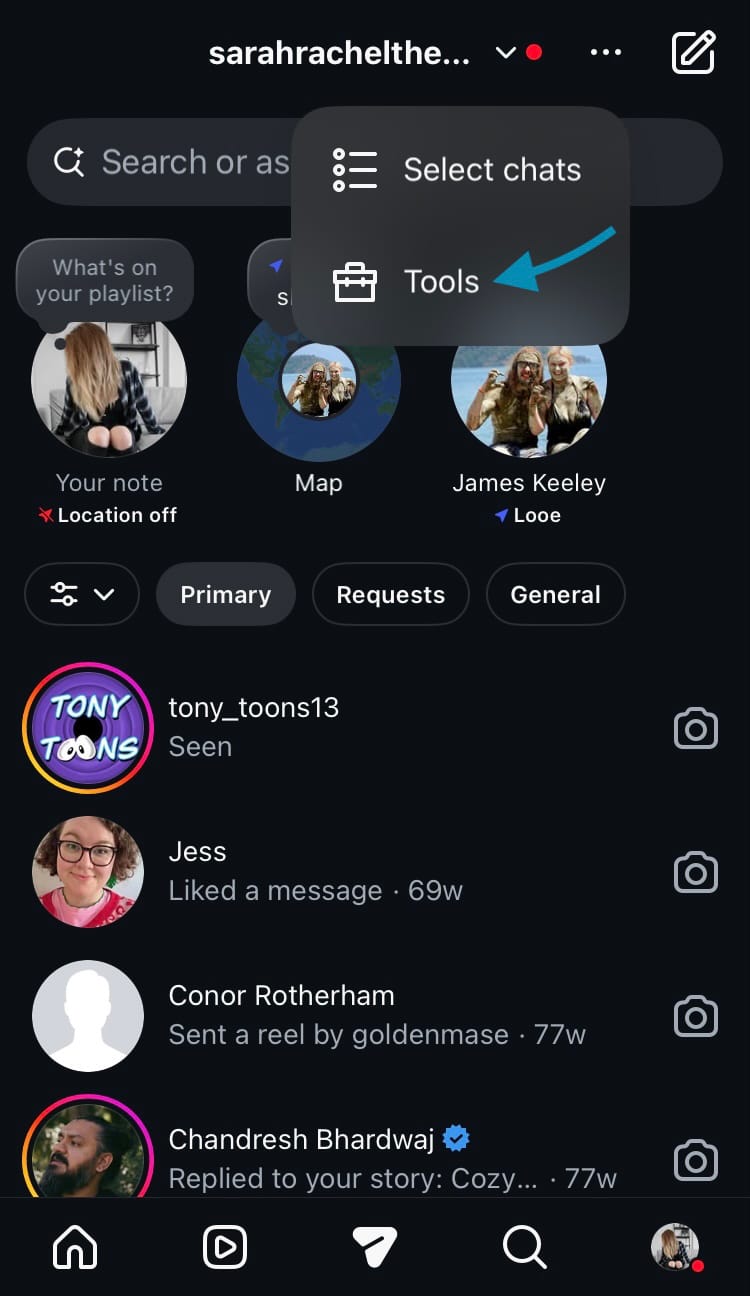Switch to the Primary tab
Screen dimensions: 750x1296
pyautogui.click(x=225, y=595)
